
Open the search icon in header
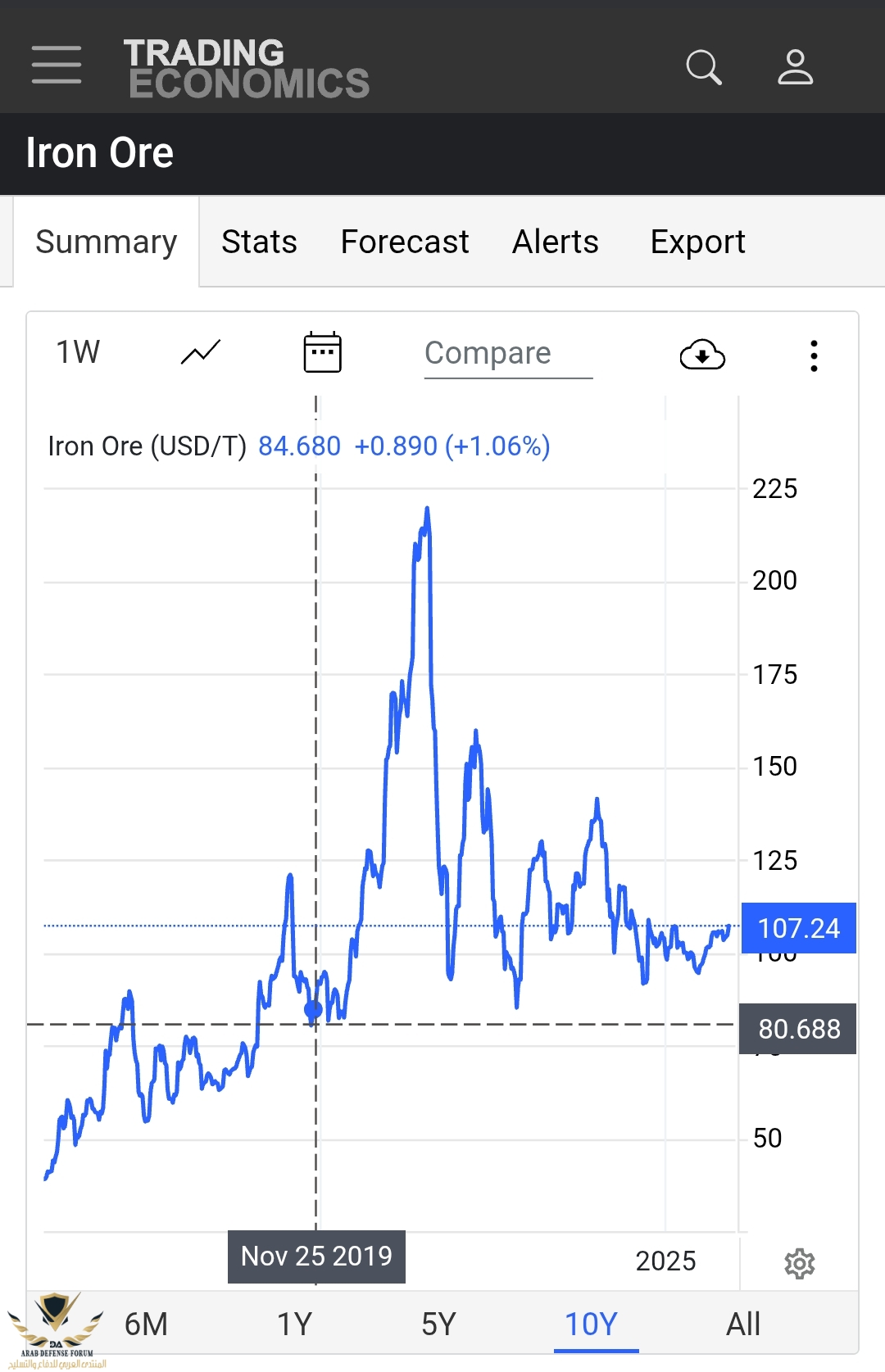click(x=703, y=67)
